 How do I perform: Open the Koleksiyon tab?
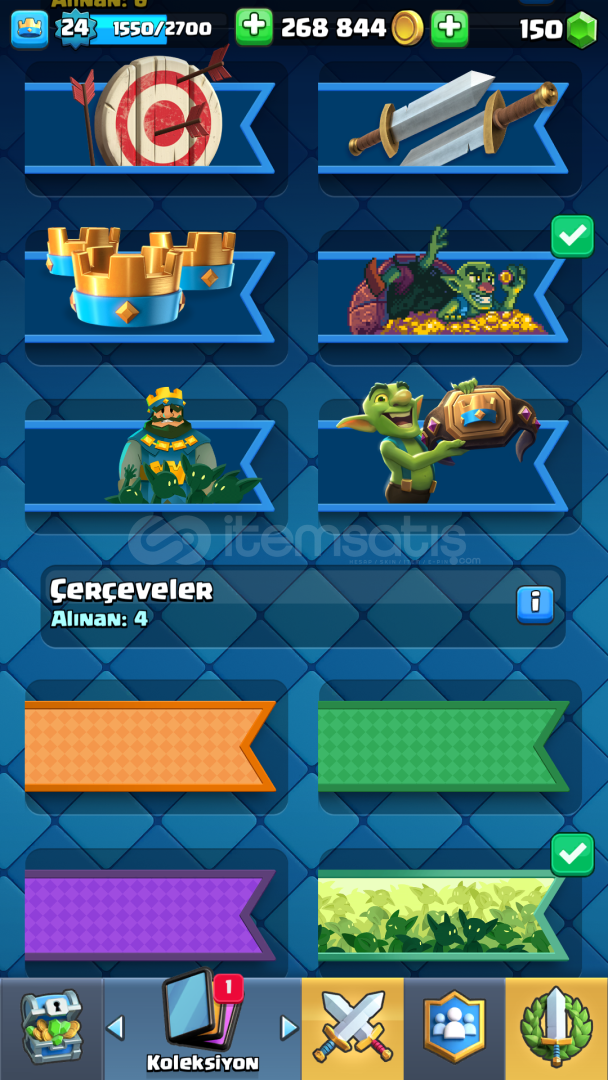pyautogui.click(x=202, y=1028)
